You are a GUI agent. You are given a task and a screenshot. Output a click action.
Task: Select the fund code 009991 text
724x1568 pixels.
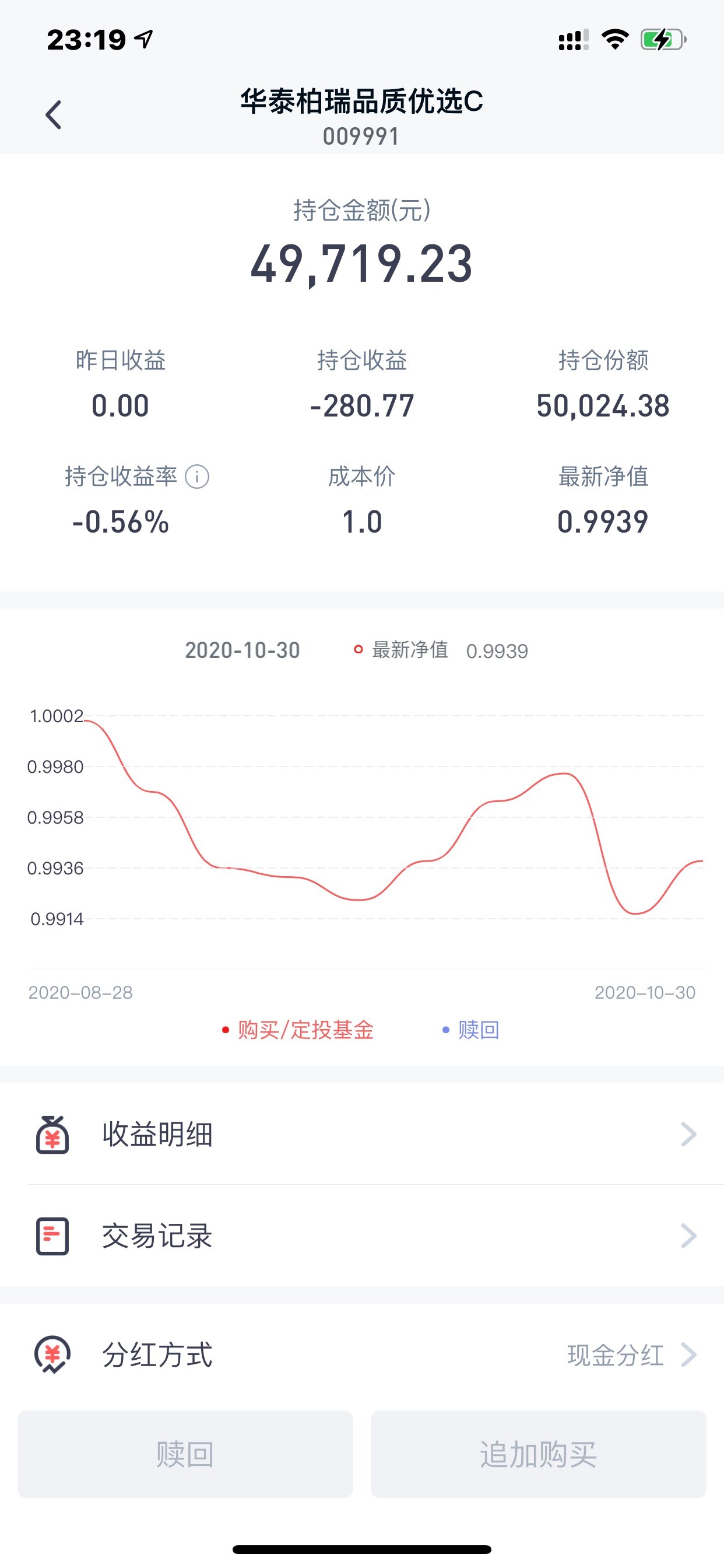pyautogui.click(x=361, y=136)
